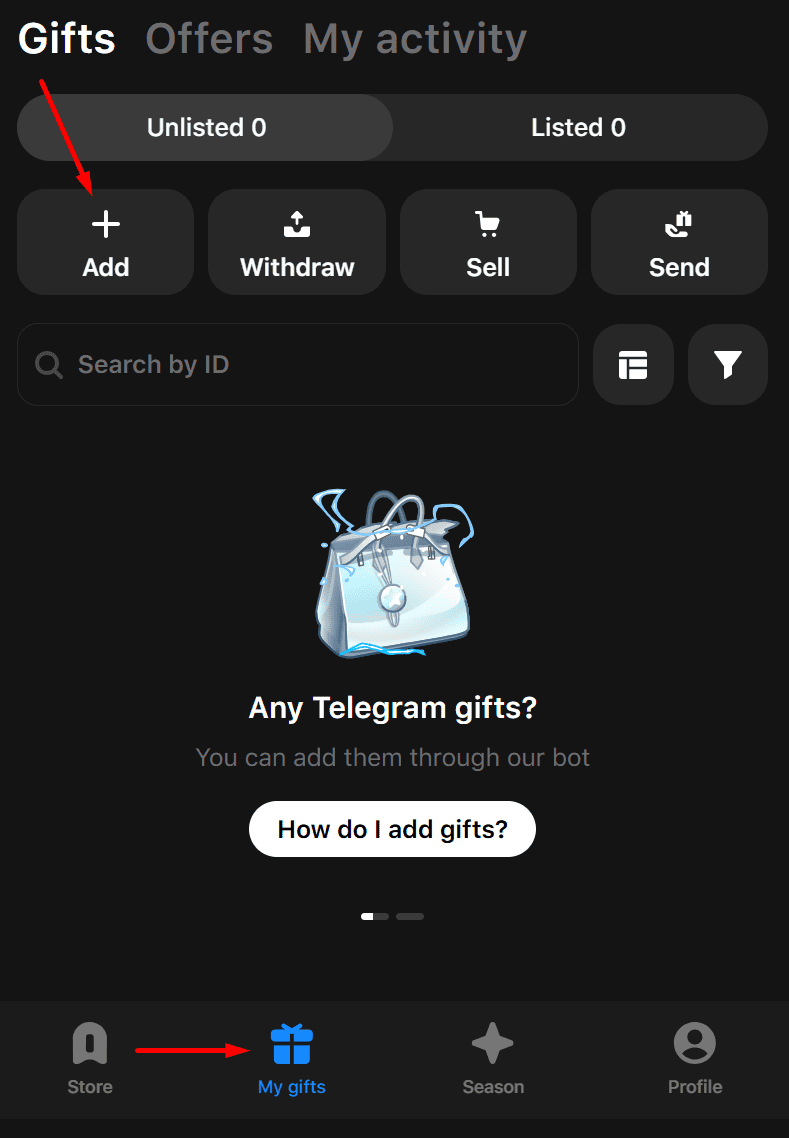This screenshot has height=1138, width=789.
Task: Open the filter options
Action: pyautogui.click(x=728, y=365)
